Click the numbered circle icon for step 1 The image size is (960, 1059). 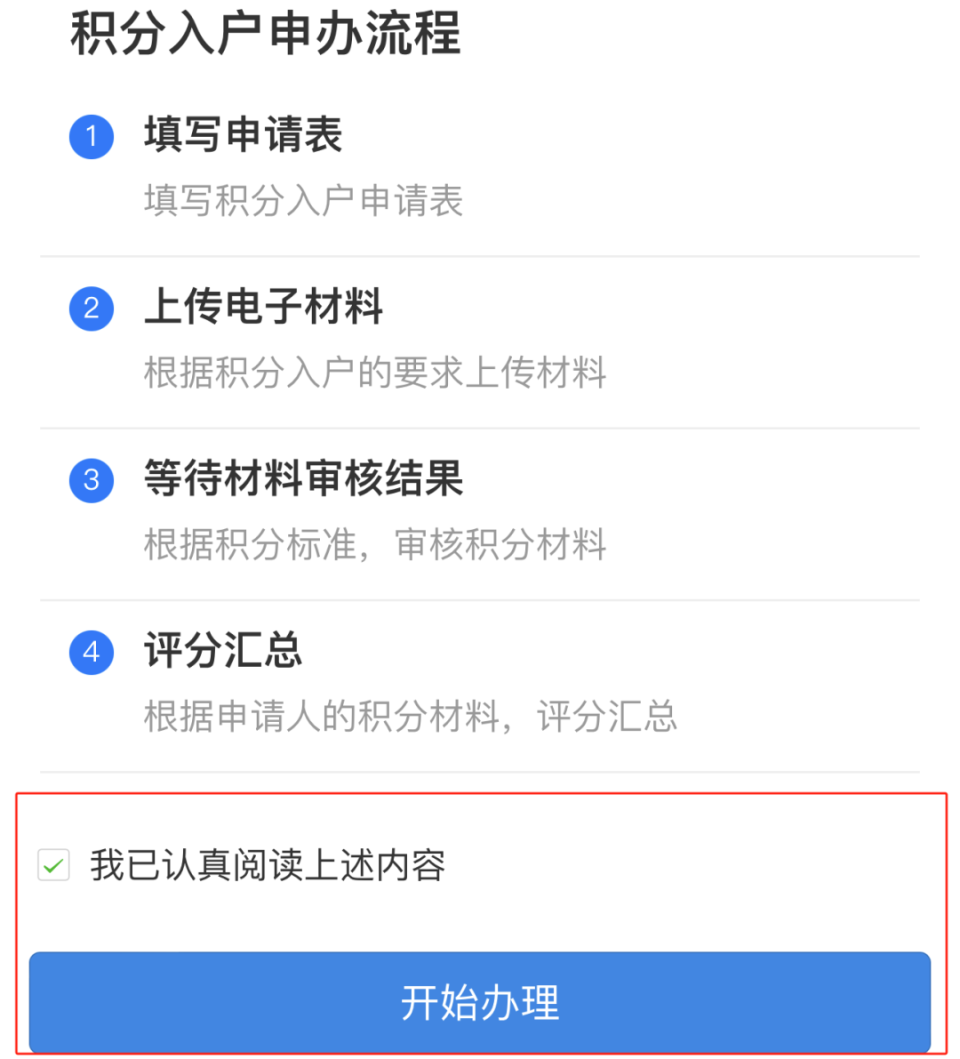(91, 137)
